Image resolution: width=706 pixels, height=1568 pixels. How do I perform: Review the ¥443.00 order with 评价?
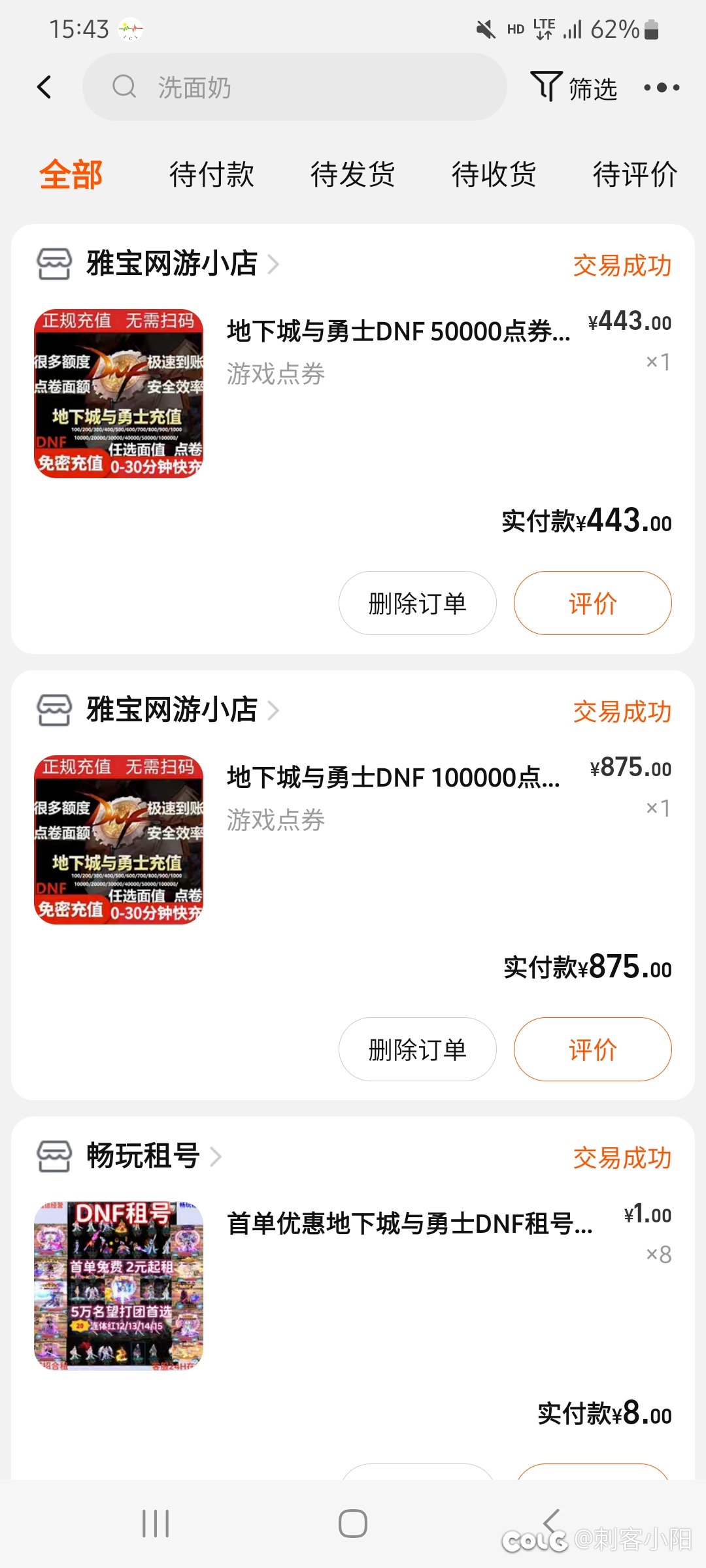(592, 603)
